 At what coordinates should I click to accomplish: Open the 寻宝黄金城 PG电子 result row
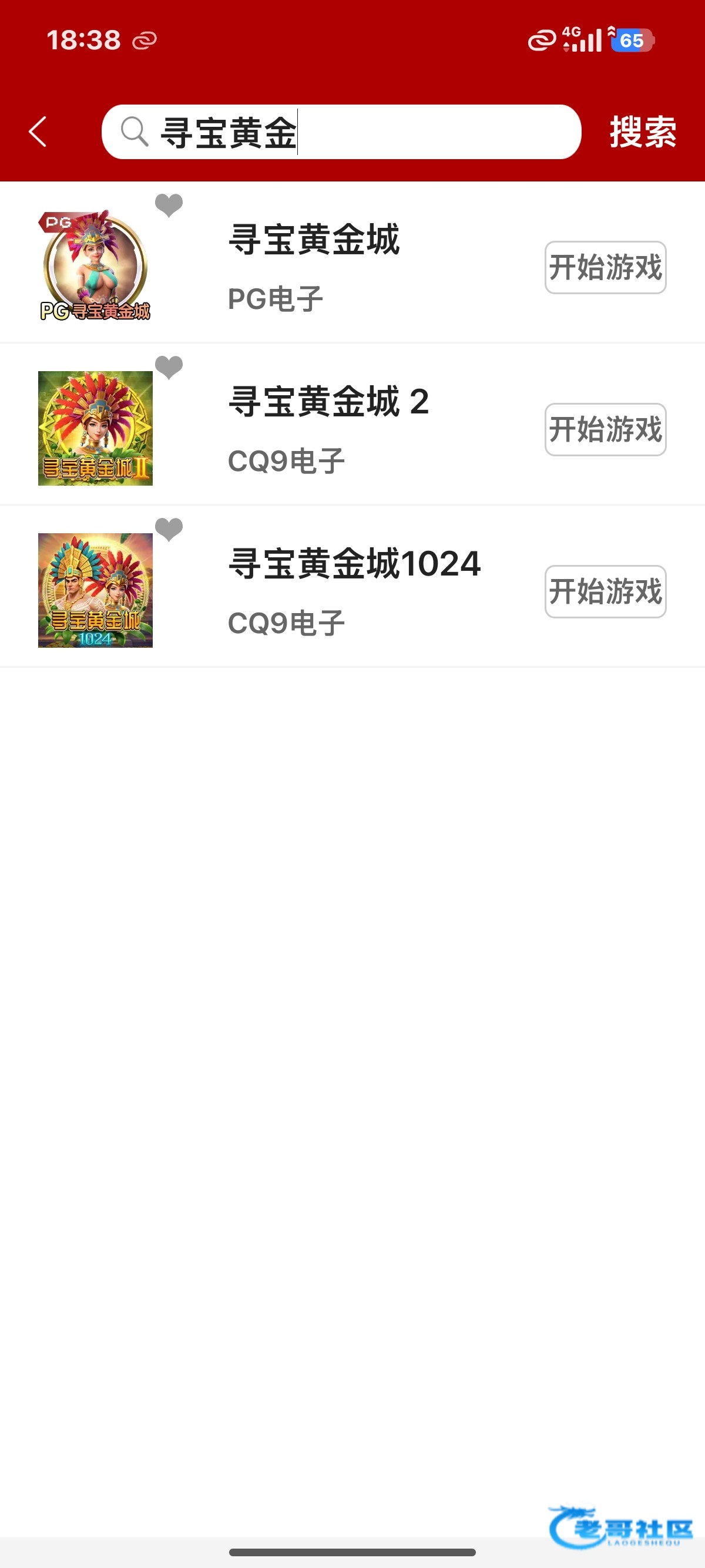341,268
